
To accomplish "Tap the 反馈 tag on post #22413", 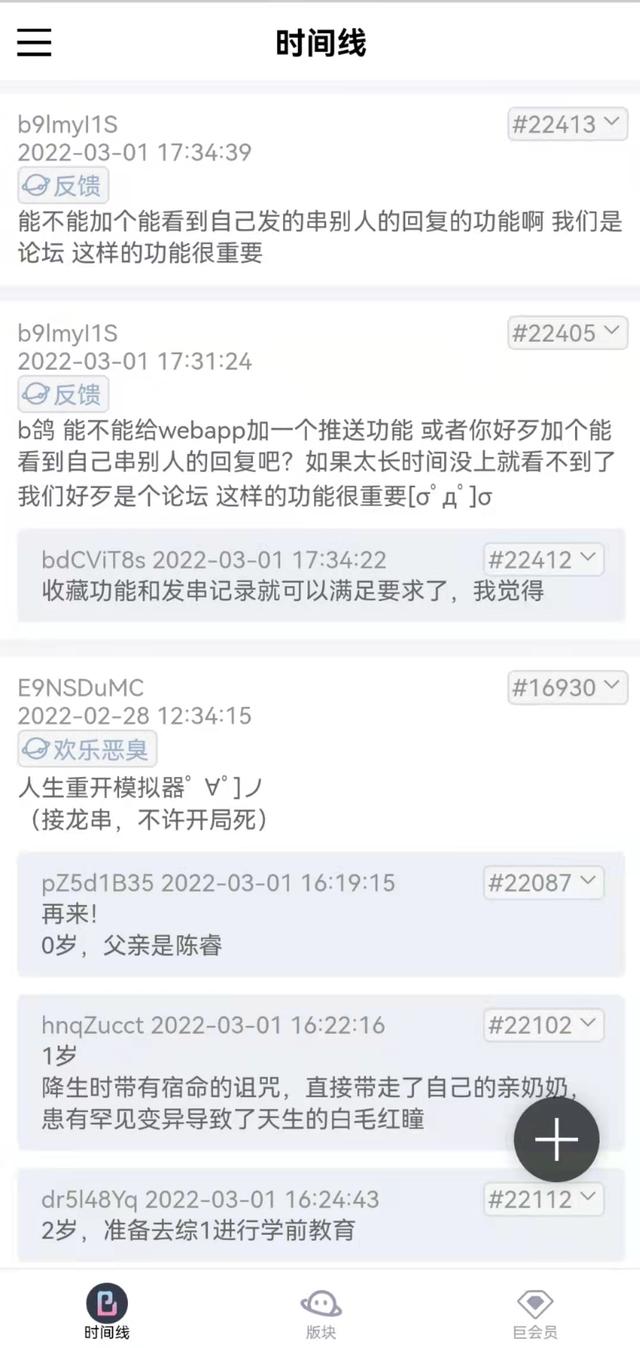I will 63,186.
